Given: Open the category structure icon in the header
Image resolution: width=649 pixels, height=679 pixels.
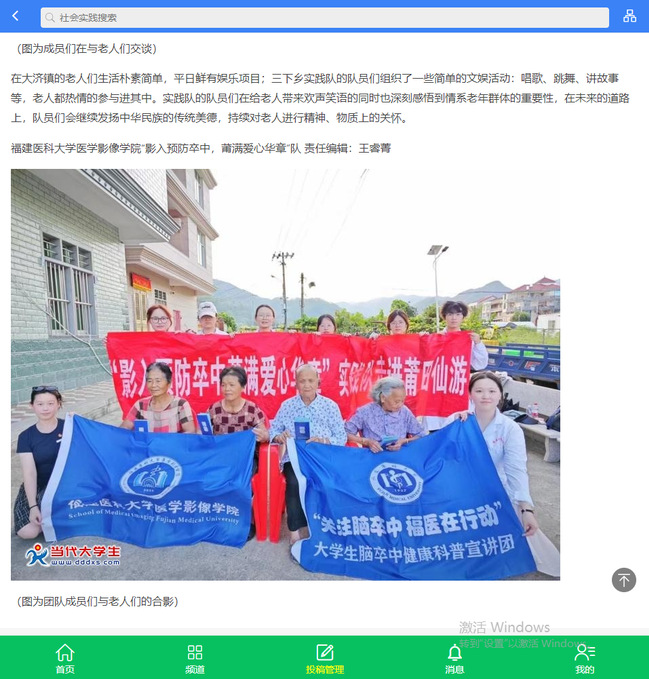Looking at the screenshot, I should (x=629, y=16).
